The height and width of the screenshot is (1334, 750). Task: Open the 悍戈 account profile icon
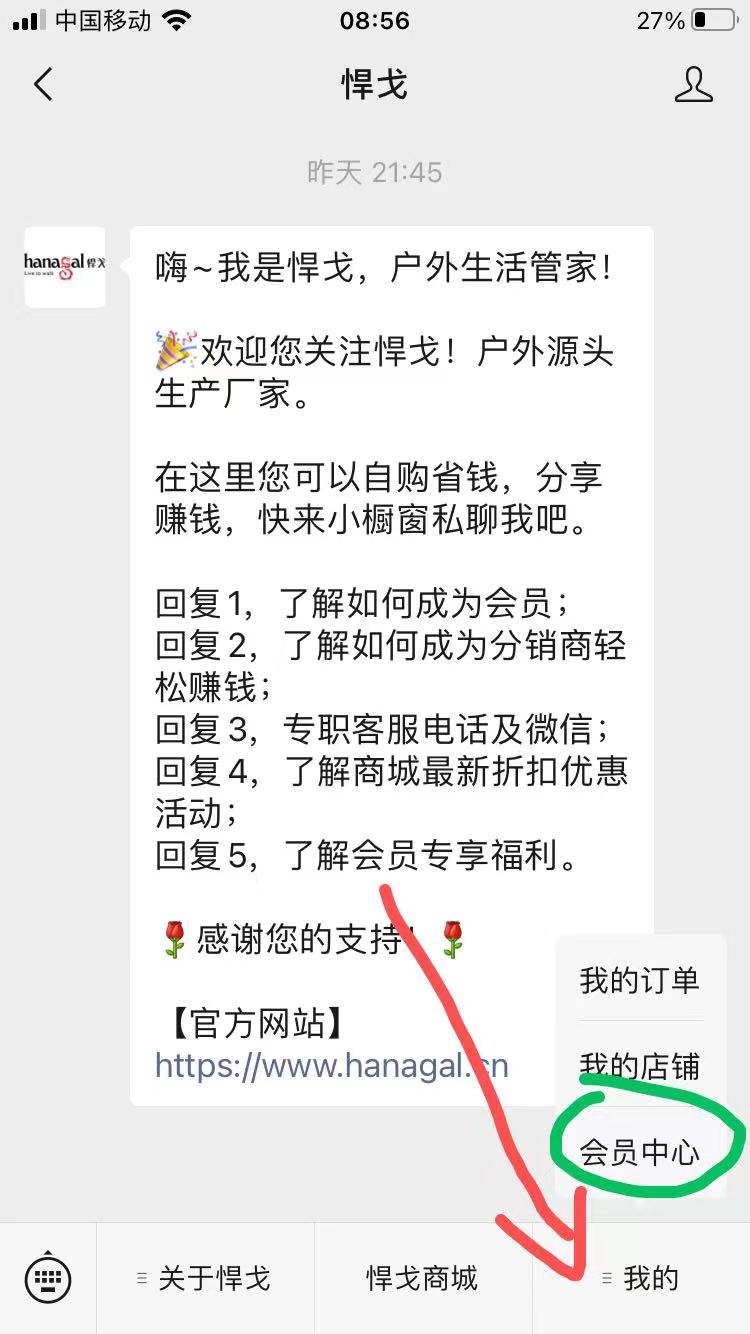point(693,85)
